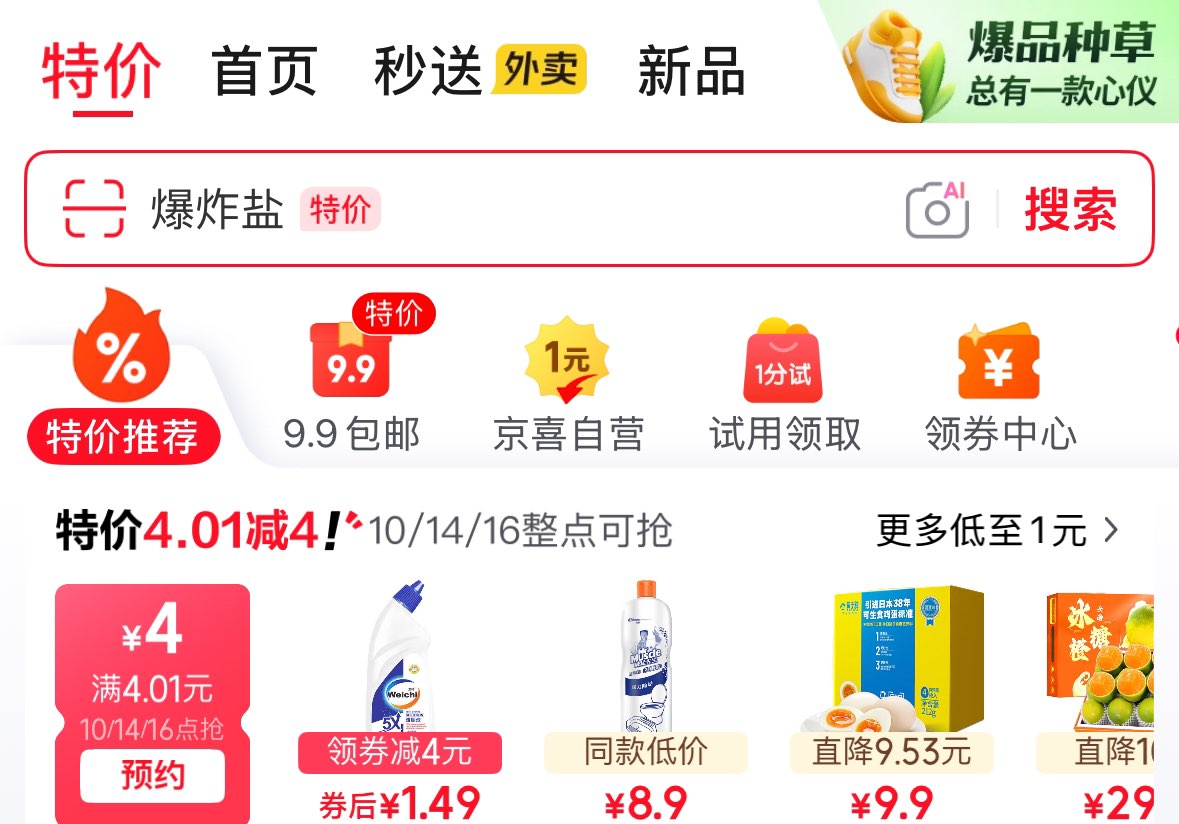Switch to the 首页 tab

point(264,71)
